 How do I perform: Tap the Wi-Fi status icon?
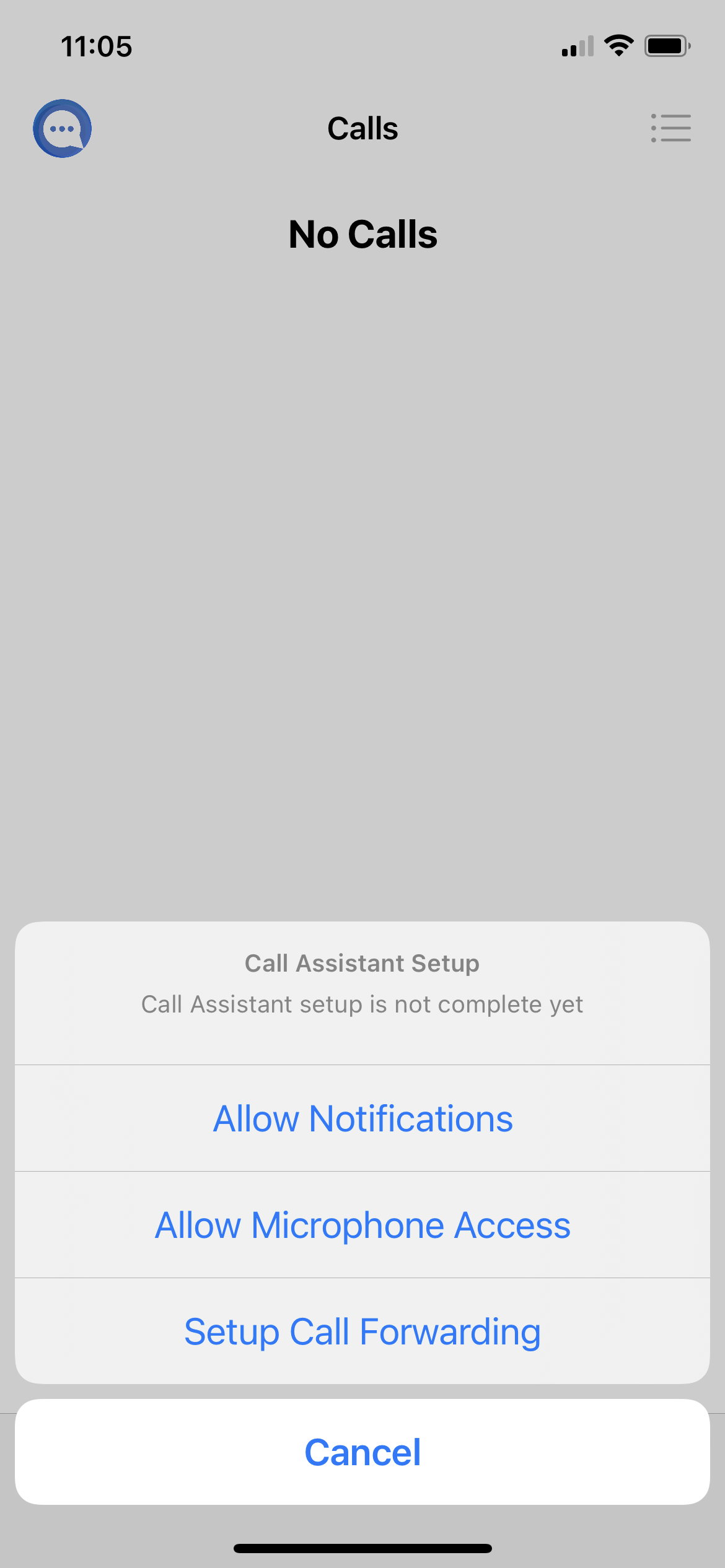click(618, 45)
